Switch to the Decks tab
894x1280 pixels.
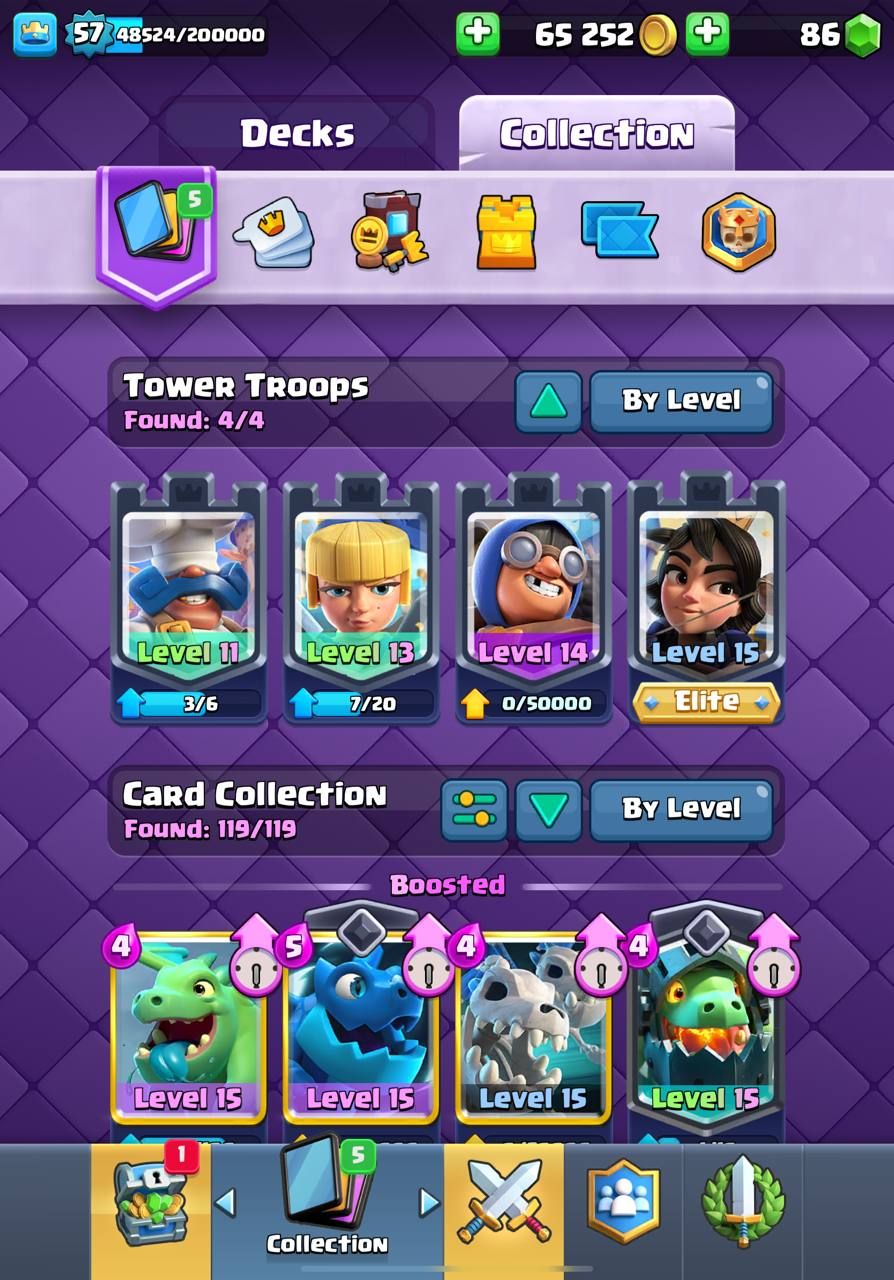pos(297,133)
